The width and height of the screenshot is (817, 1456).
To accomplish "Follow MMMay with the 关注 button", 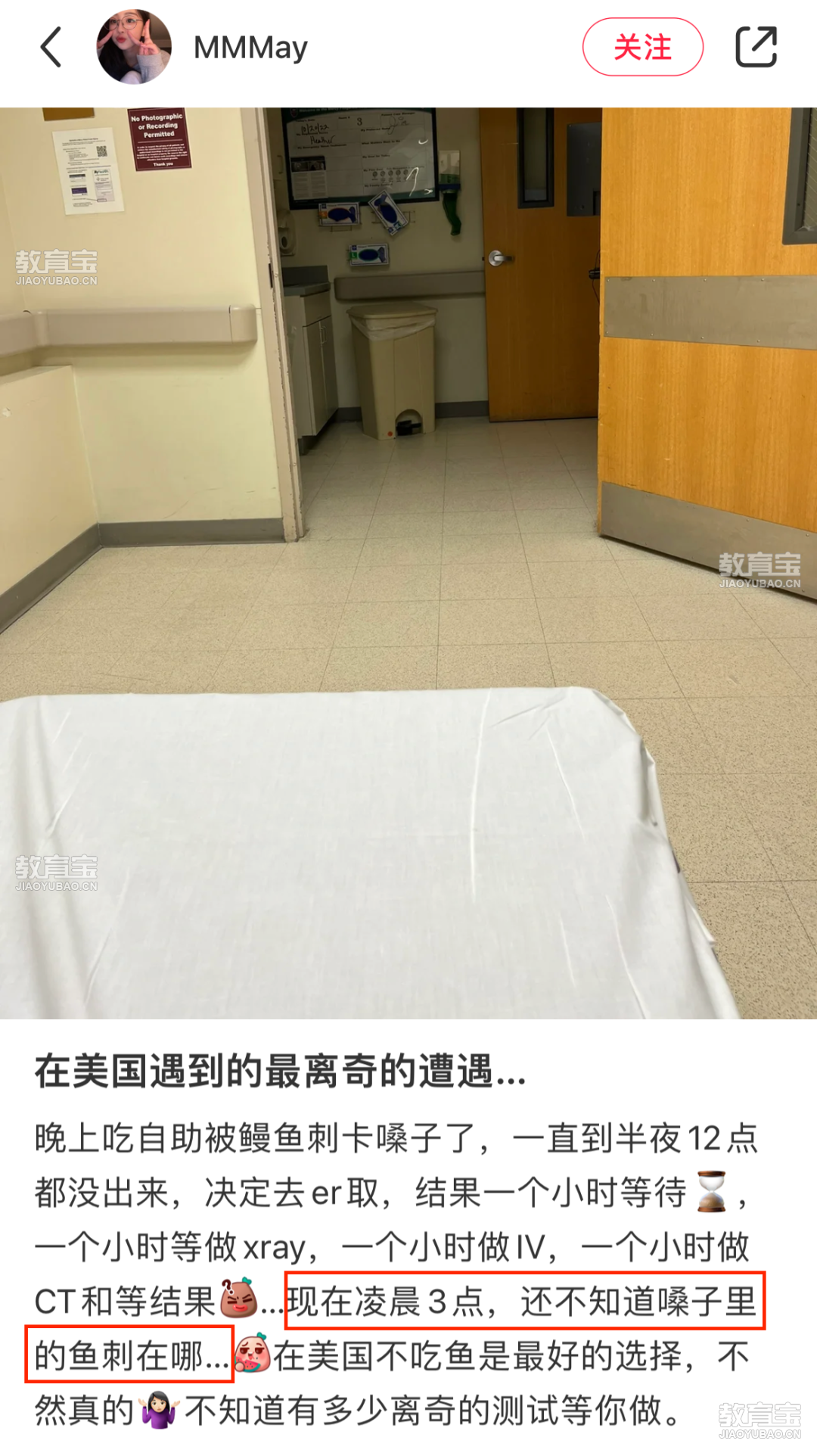I will [642, 47].
